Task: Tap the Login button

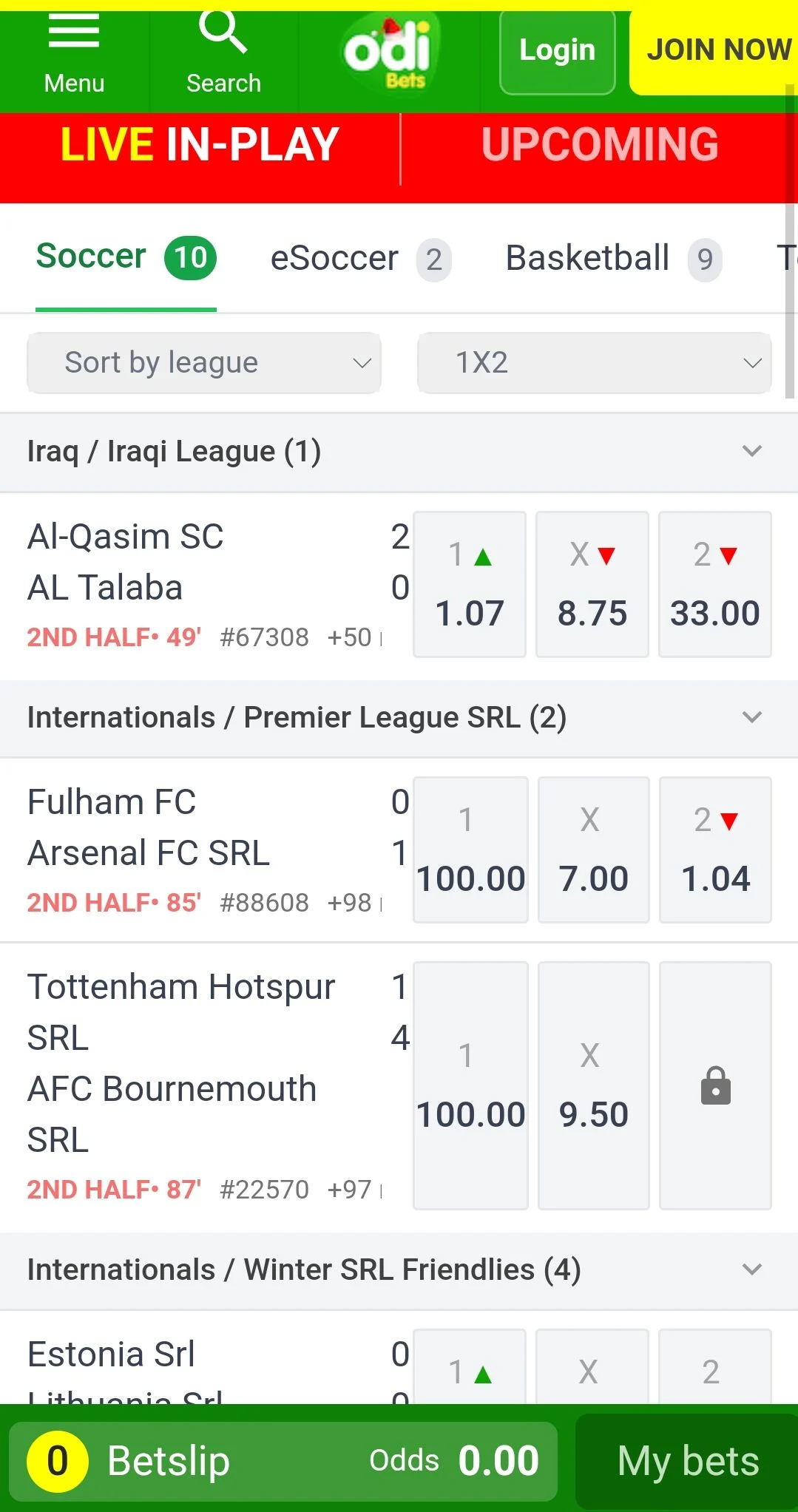Action: [x=557, y=51]
